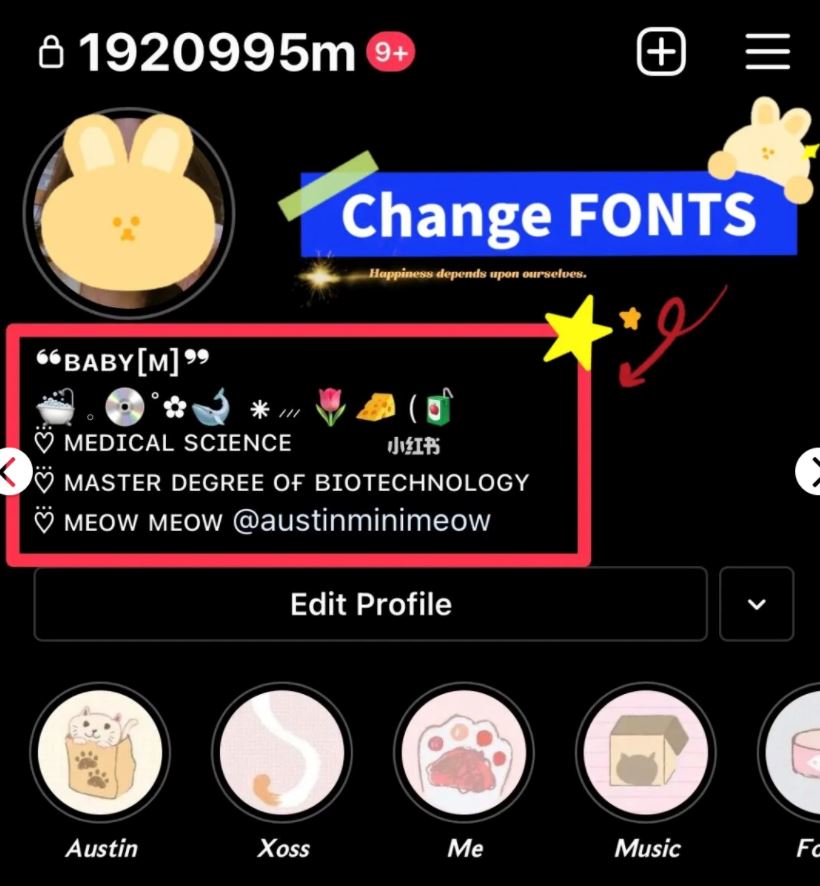Go to the previous image in the carousel
This screenshot has height=886, width=820.
pyautogui.click(x=12, y=471)
